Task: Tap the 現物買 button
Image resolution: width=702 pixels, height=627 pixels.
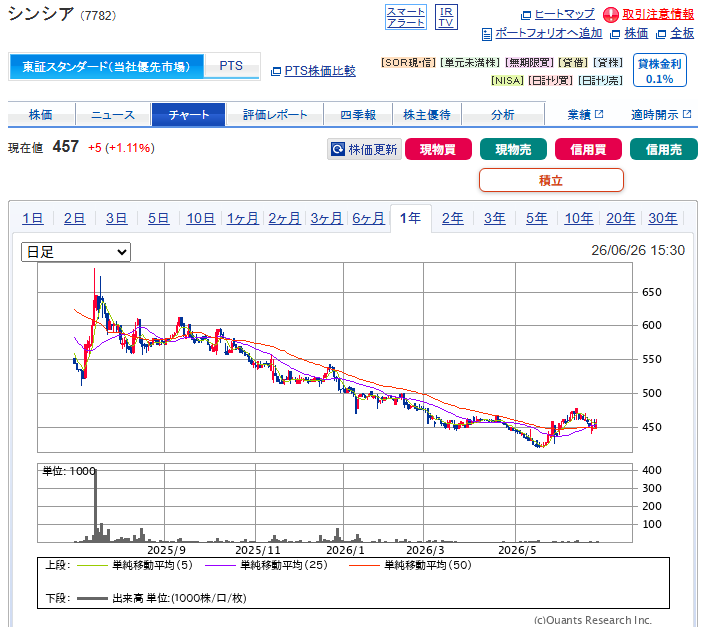Action: click(438, 149)
